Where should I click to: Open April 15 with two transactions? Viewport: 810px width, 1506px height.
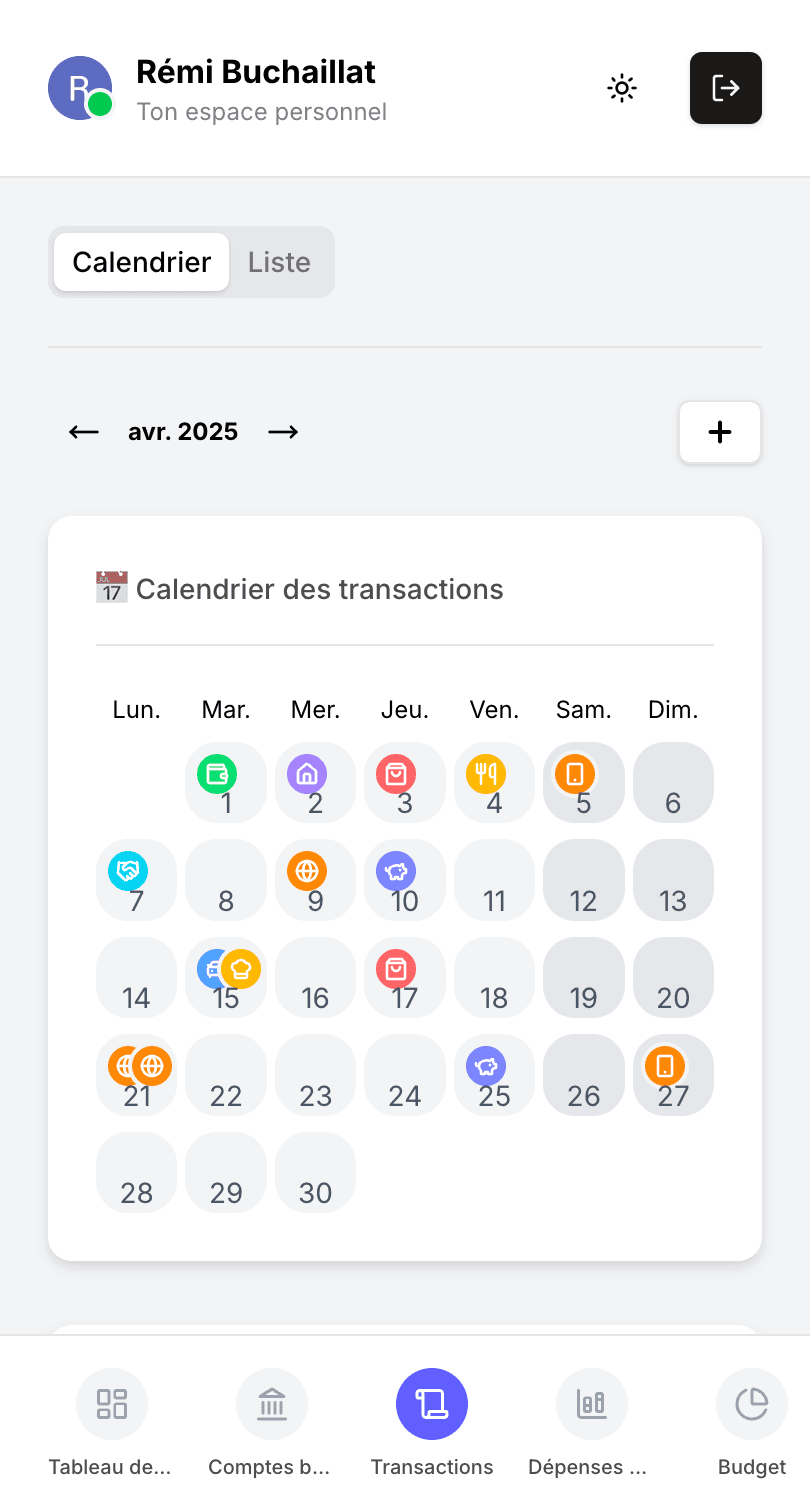point(226,977)
